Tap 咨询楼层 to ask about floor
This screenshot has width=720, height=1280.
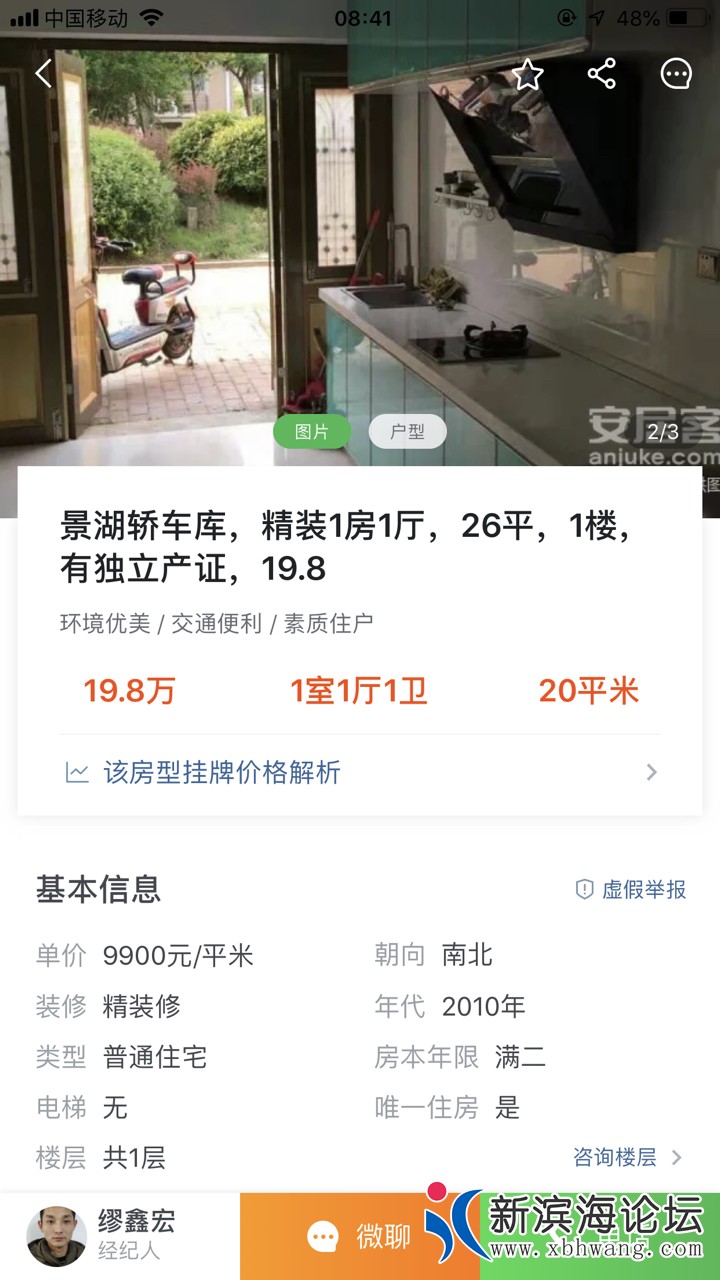click(627, 1157)
